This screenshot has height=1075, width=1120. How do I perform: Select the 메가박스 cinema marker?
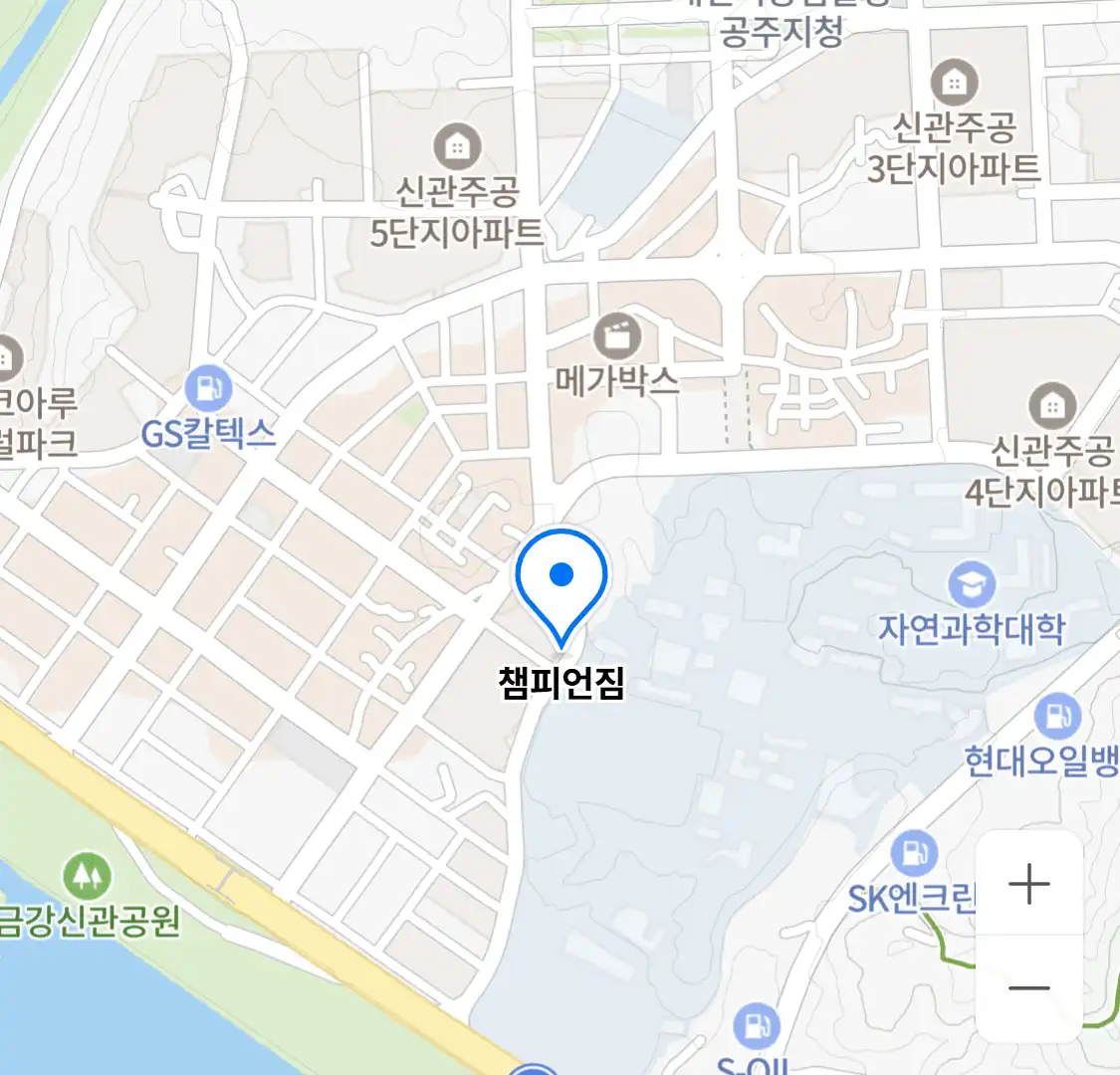617,337
